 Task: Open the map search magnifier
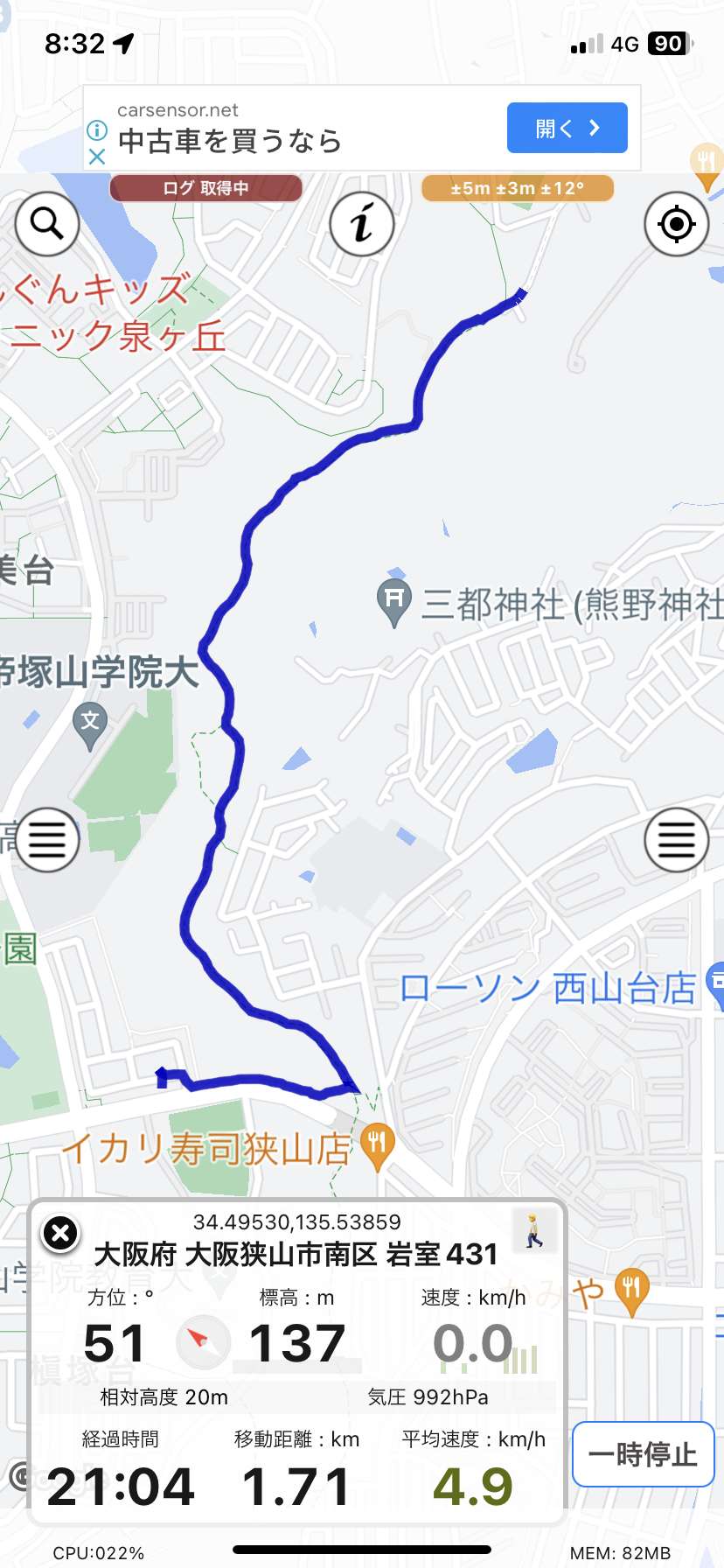pyautogui.click(x=47, y=224)
